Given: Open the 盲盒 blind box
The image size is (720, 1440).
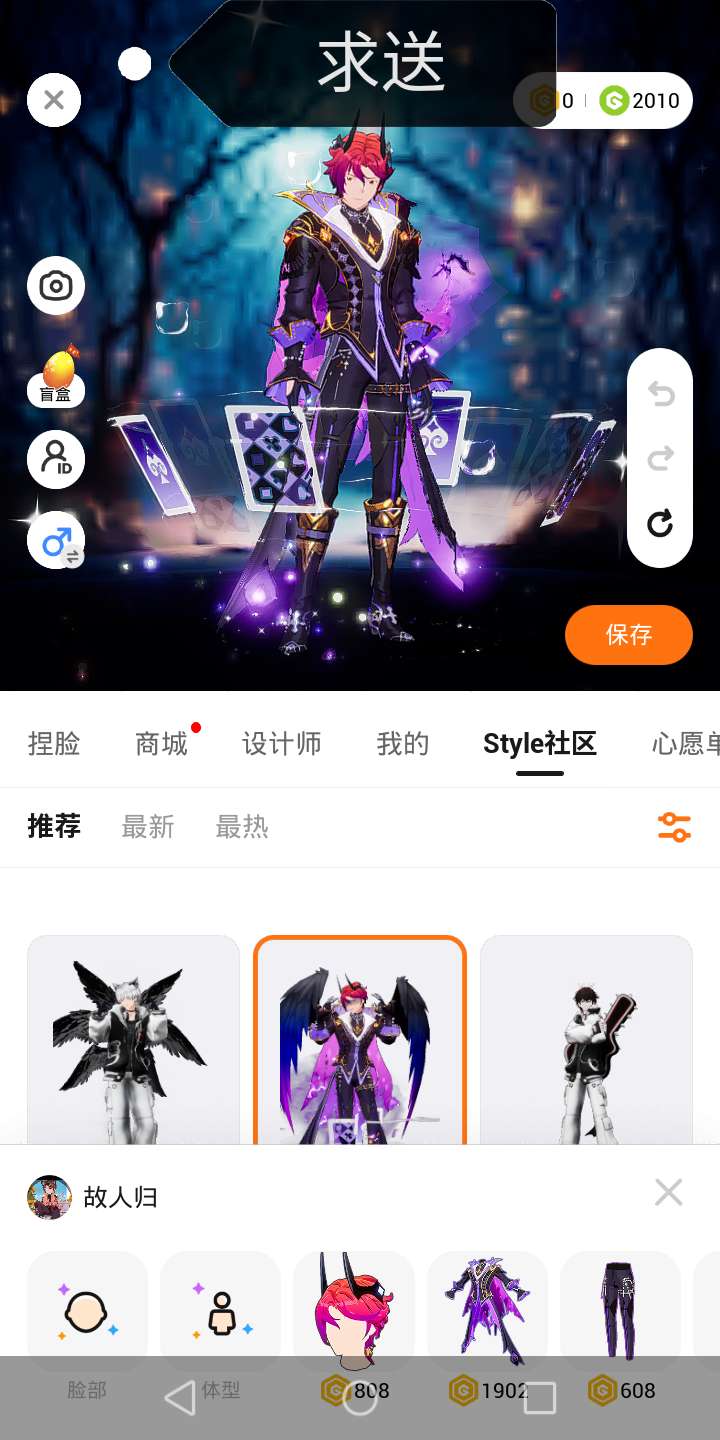Looking at the screenshot, I should click(56, 377).
